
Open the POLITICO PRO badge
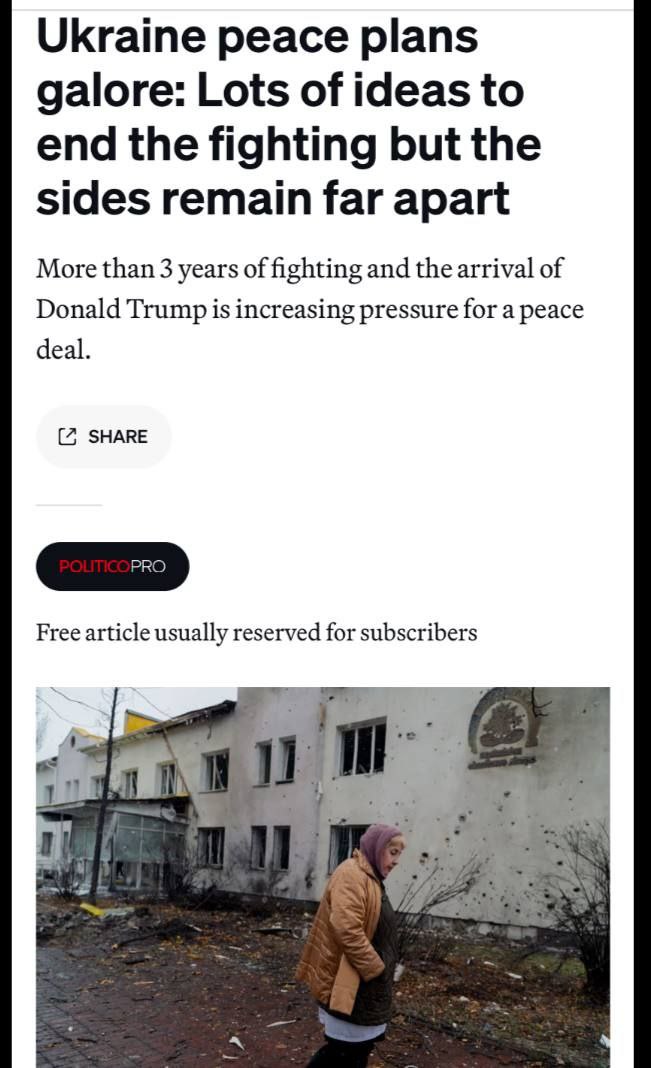click(x=112, y=566)
